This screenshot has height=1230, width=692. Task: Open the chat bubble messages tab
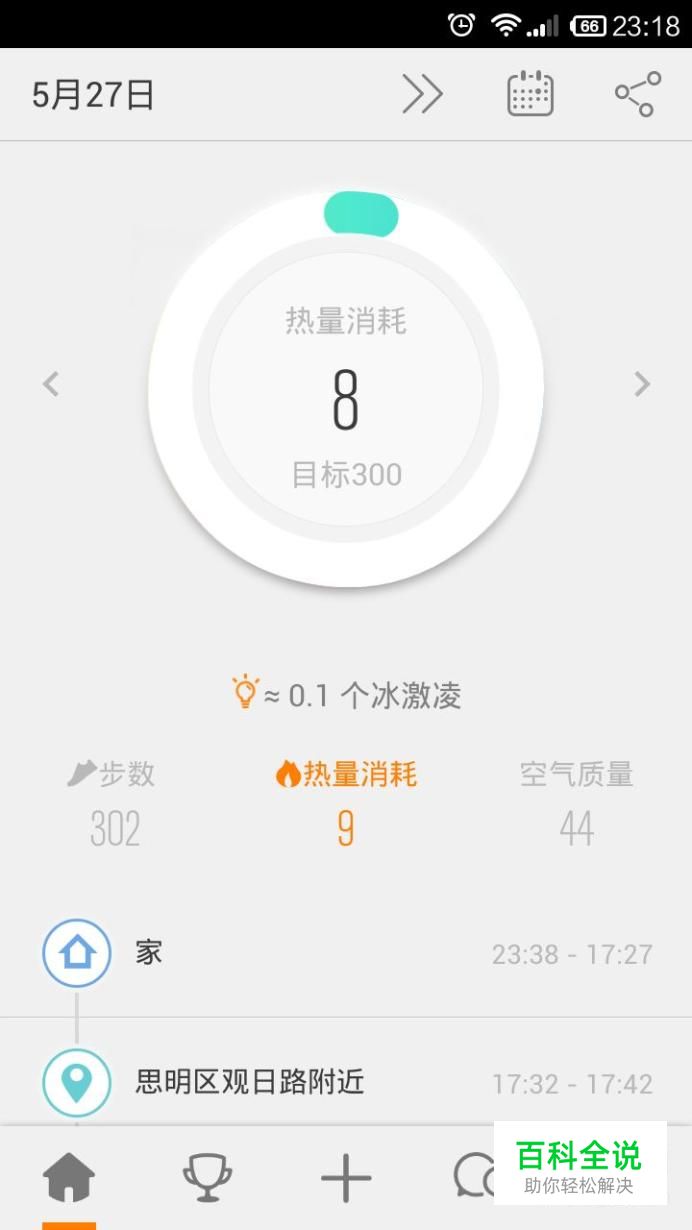(473, 1177)
